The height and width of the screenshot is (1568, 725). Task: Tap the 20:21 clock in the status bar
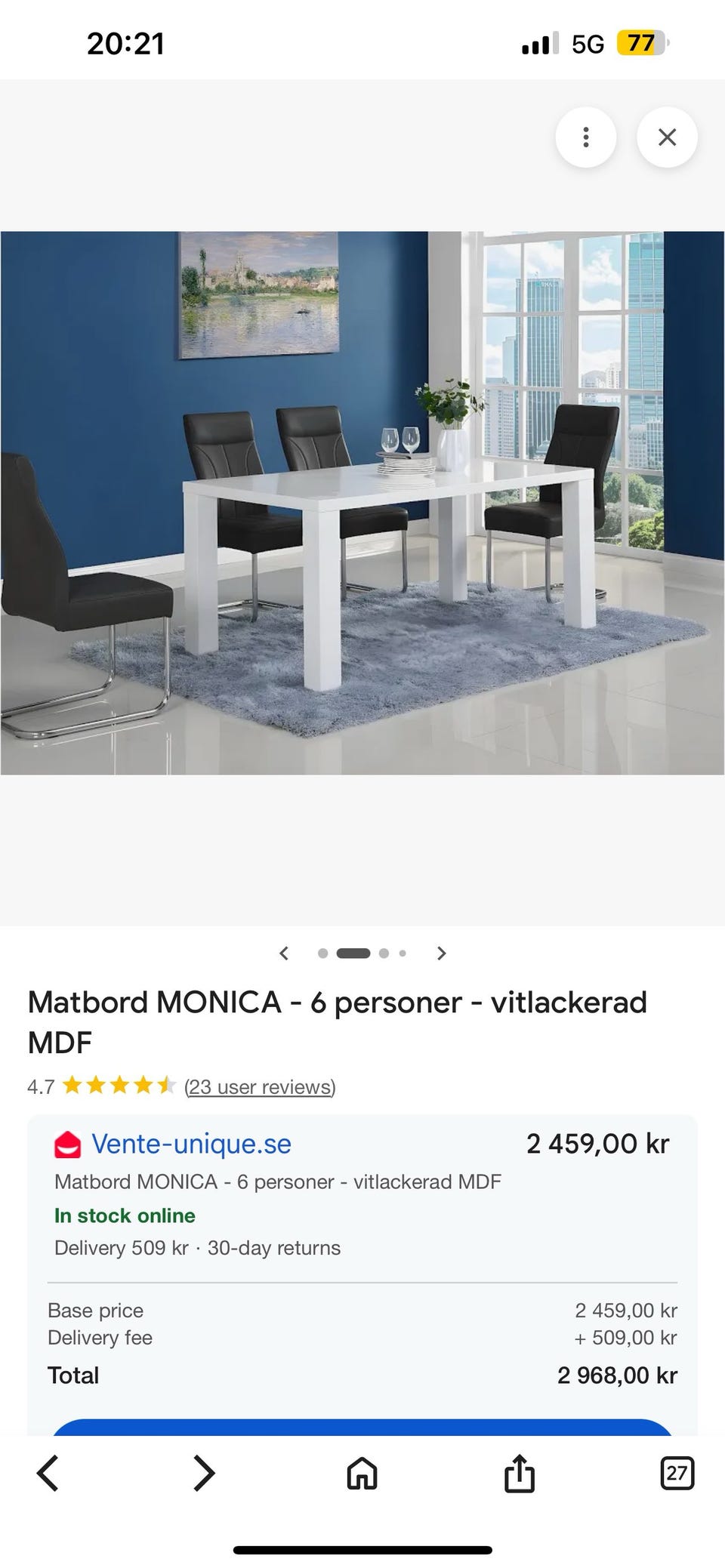[125, 43]
